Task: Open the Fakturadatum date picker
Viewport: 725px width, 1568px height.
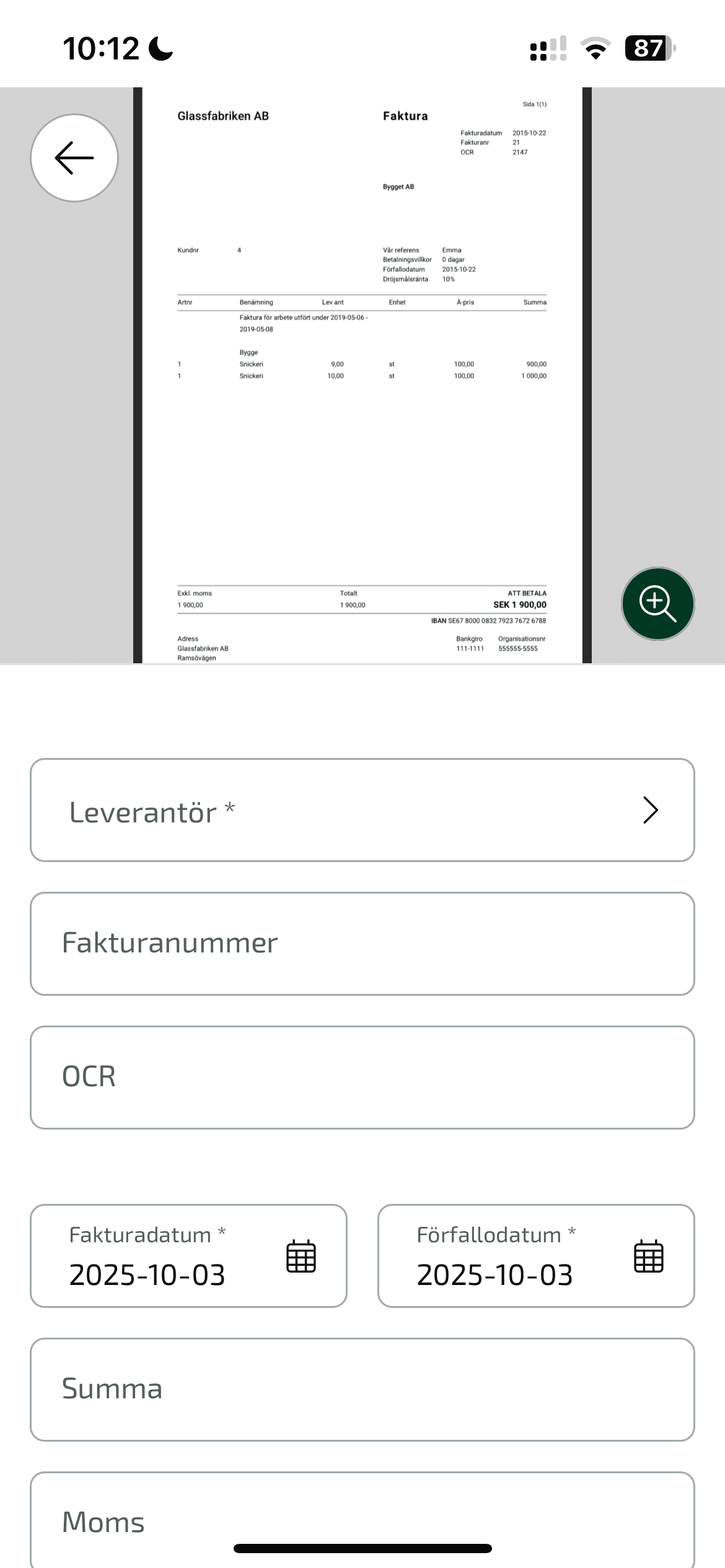Action: 188,1256
